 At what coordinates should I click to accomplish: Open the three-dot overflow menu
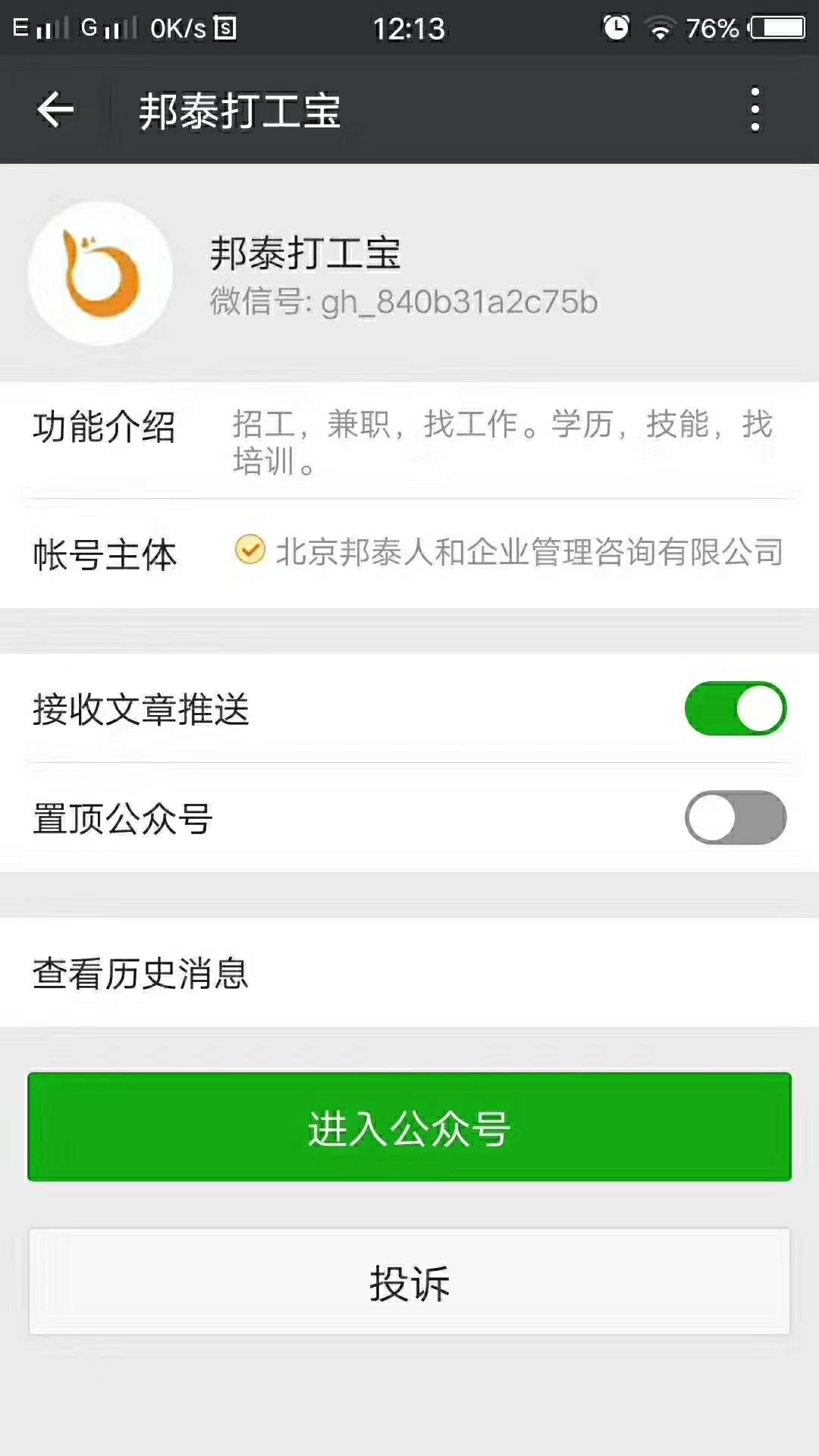tap(755, 111)
